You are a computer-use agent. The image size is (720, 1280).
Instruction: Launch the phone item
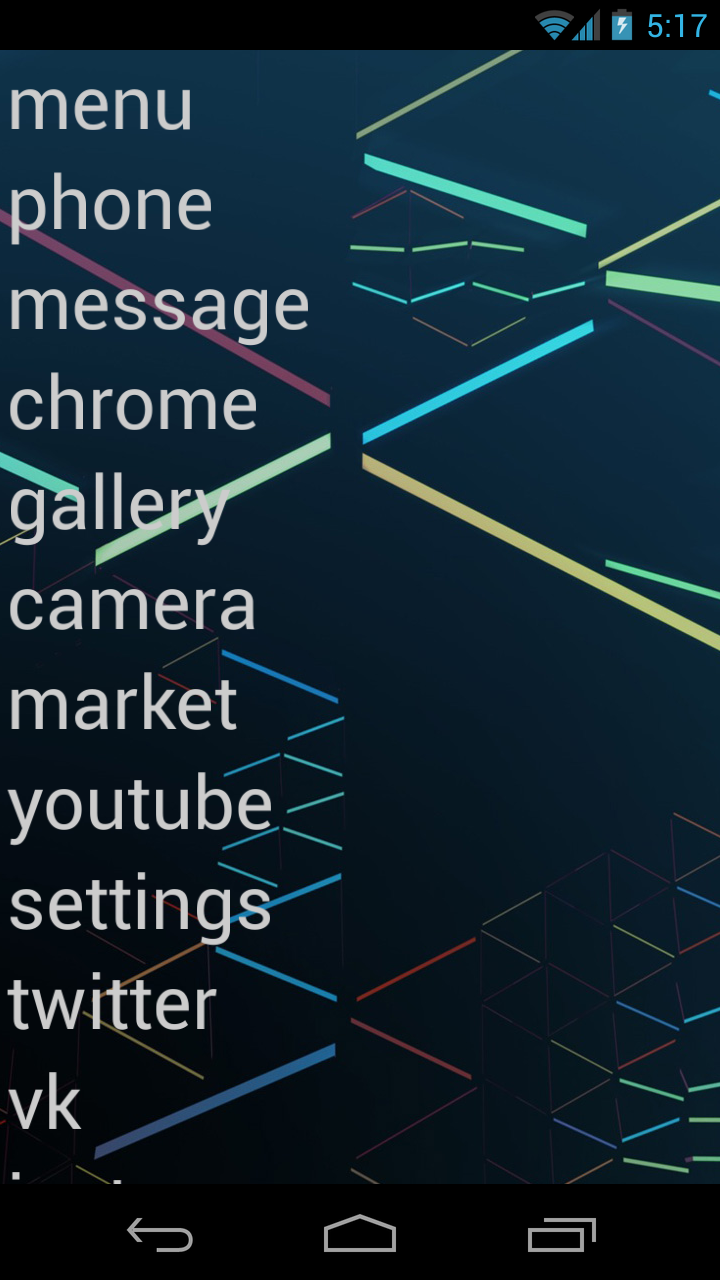110,205
